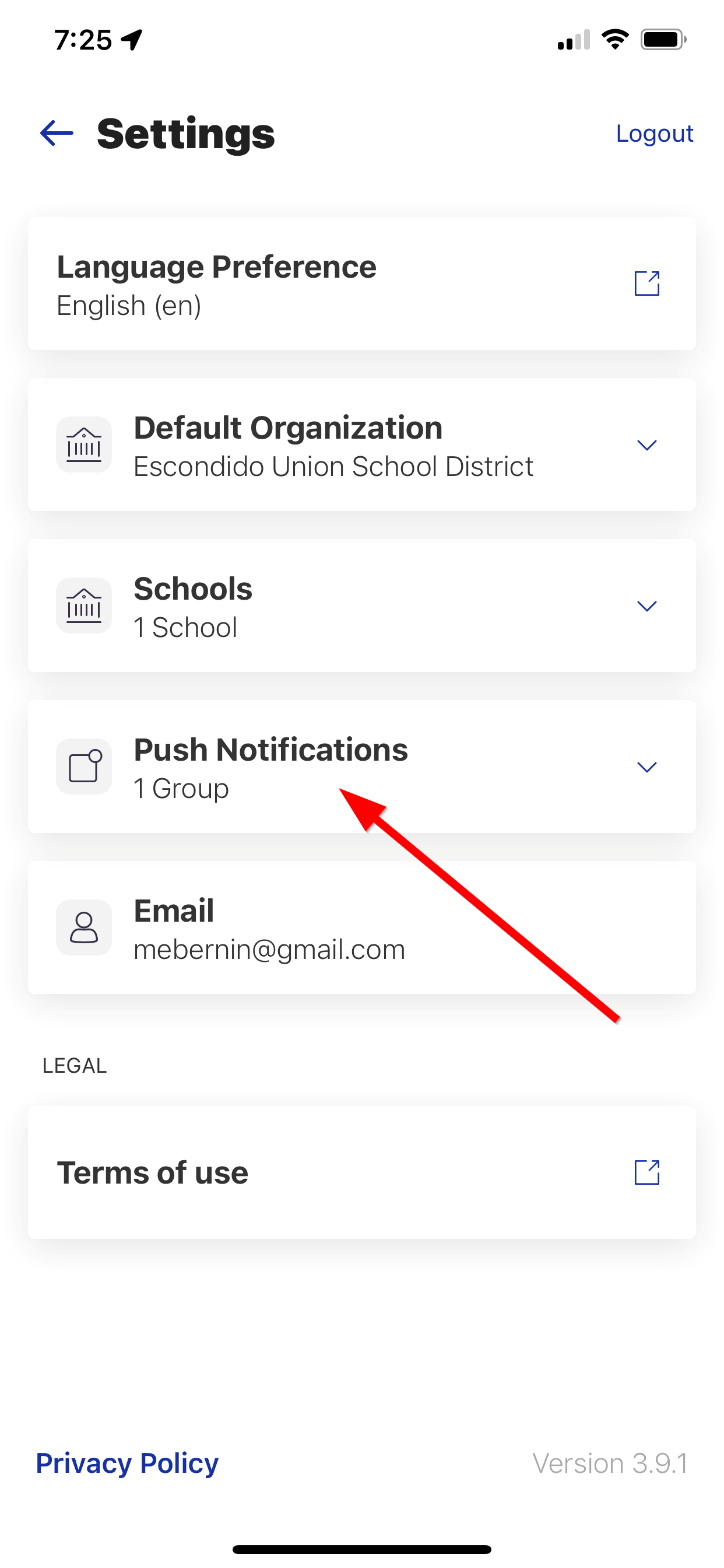Open Language Preference settings
The height and width of the screenshot is (1568, 724).
646,283
